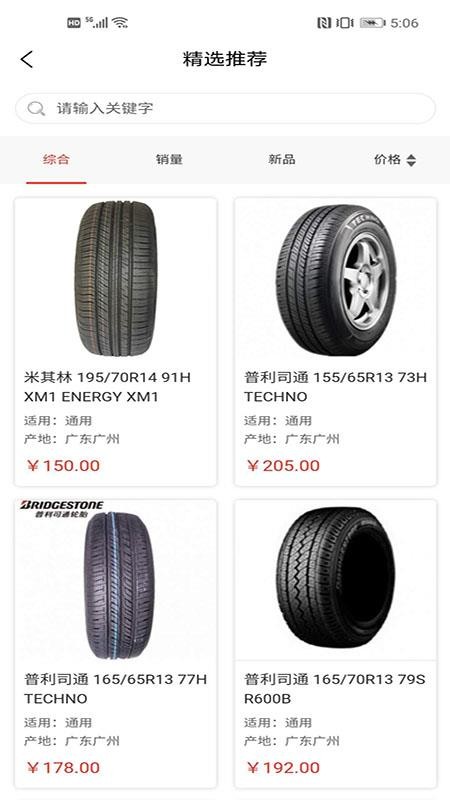The image size is (450, 800).
Task: Select the 普利司通 165/70R13 79S R600B tire
Action: (x=335, y=644)
